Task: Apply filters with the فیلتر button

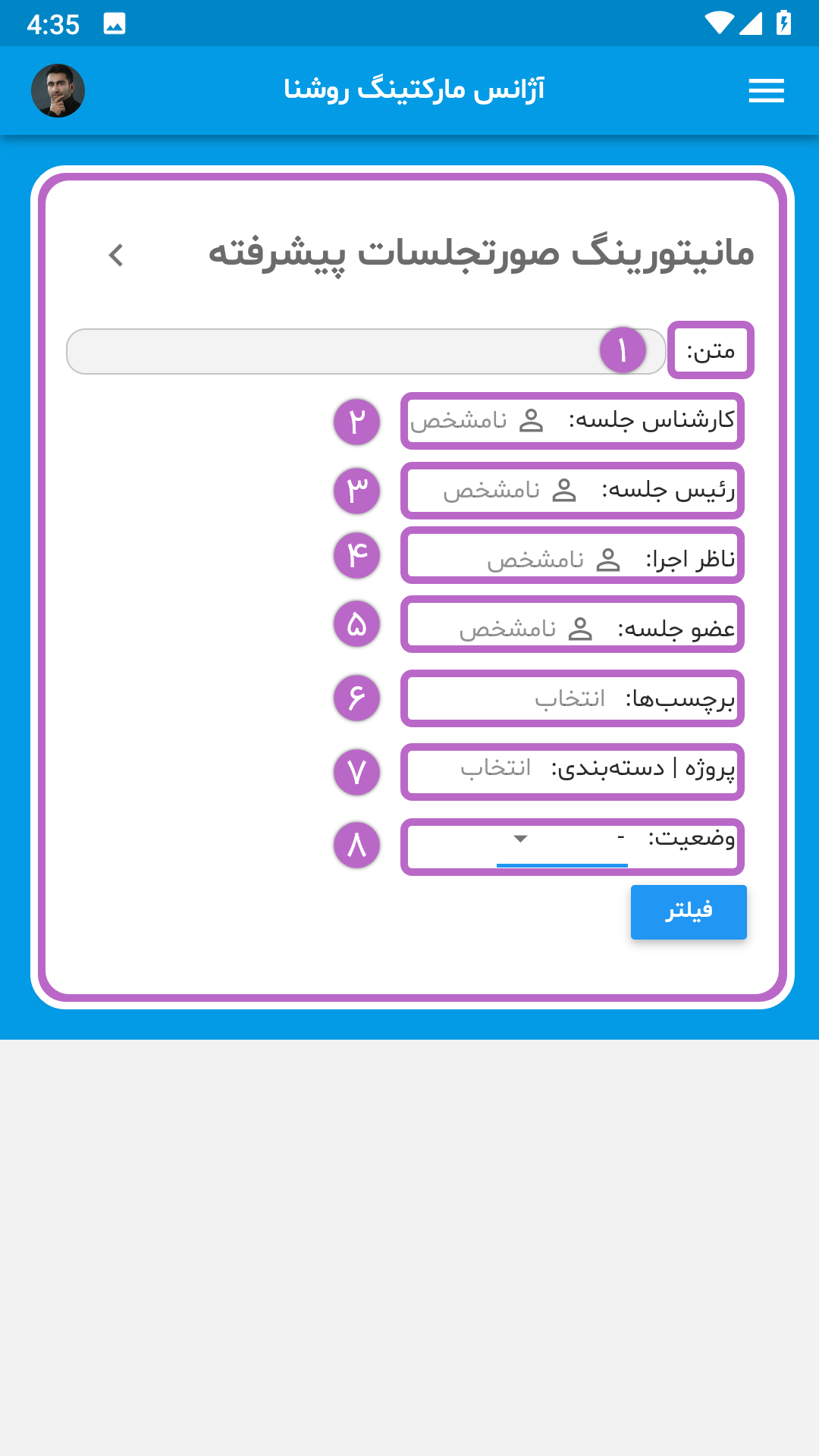Action: 689,912
